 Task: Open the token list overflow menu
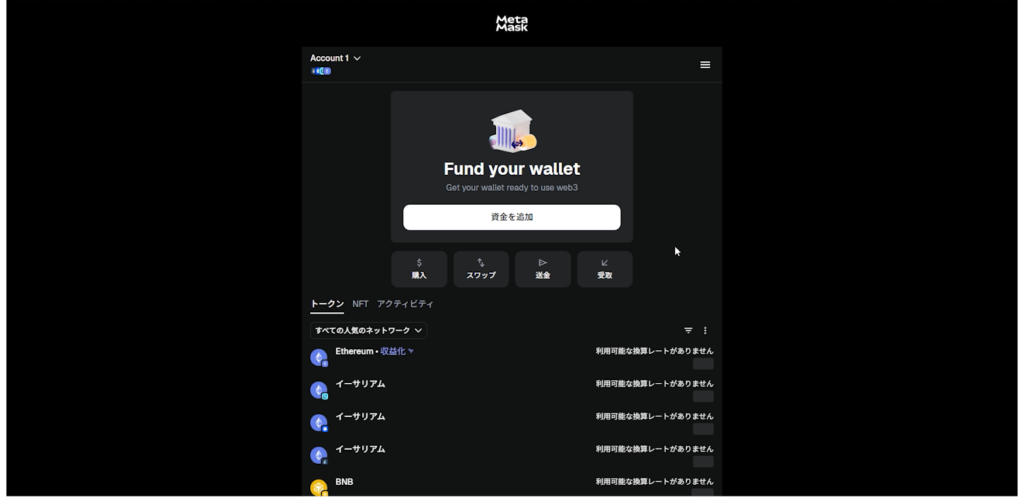click(705, 330)
